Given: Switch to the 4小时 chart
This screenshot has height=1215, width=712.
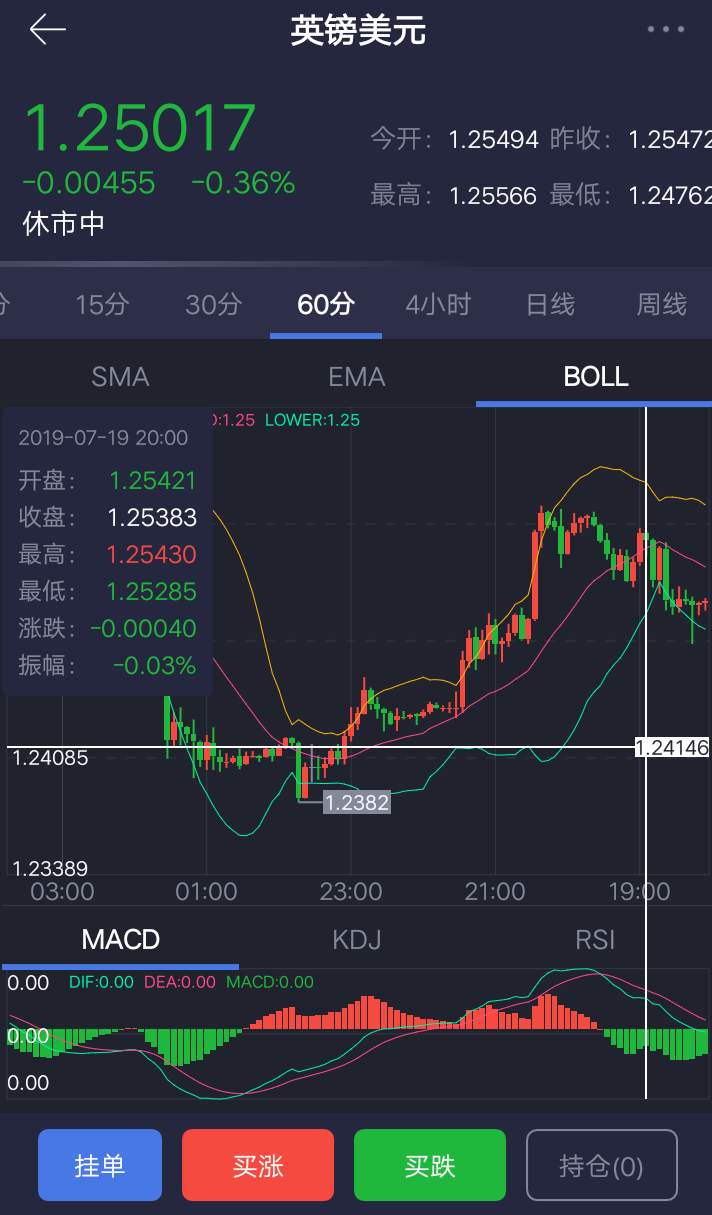Looking at the screenshot, I should point(438,304).
